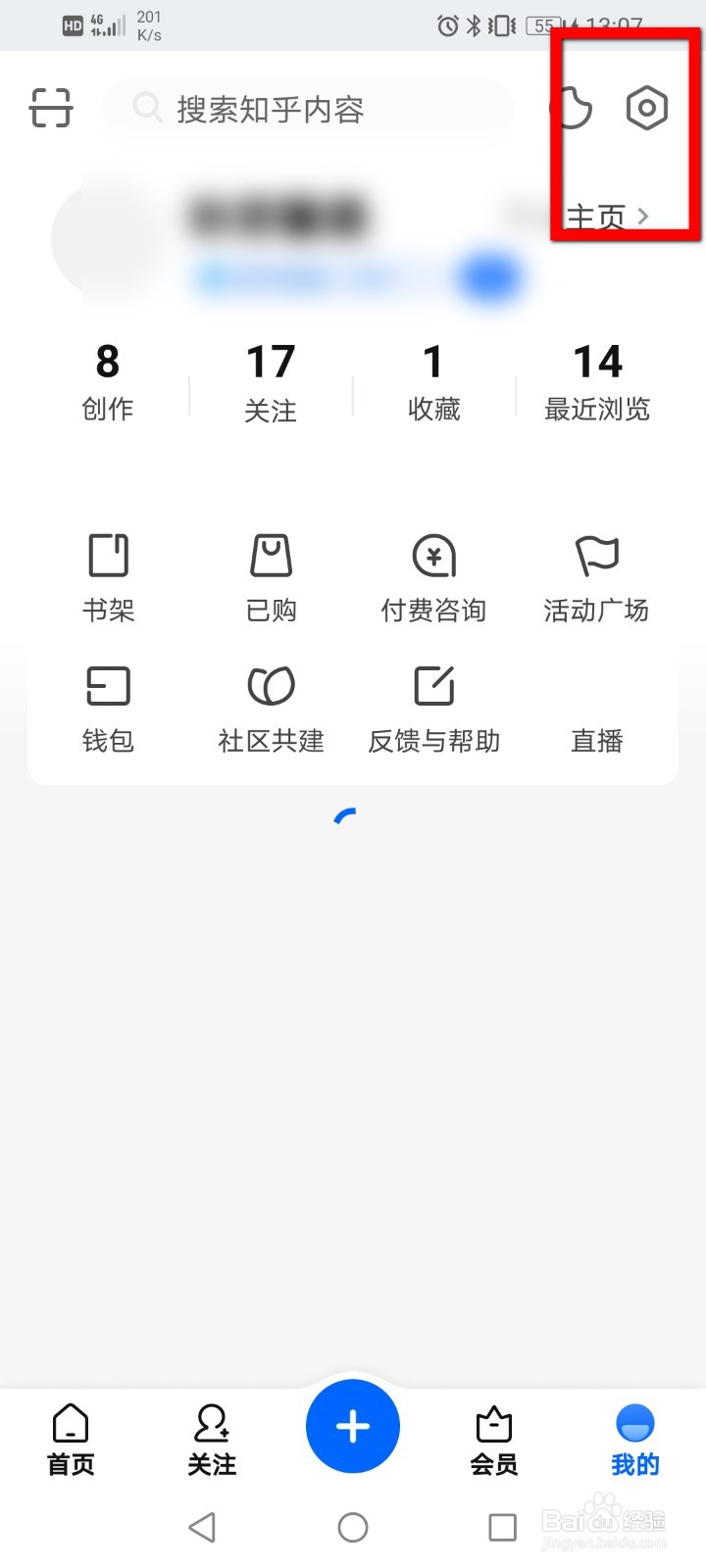Tap the 搜索知乎内容 search field
This screenshot has height=1568, width=706.
click(307, 109)
